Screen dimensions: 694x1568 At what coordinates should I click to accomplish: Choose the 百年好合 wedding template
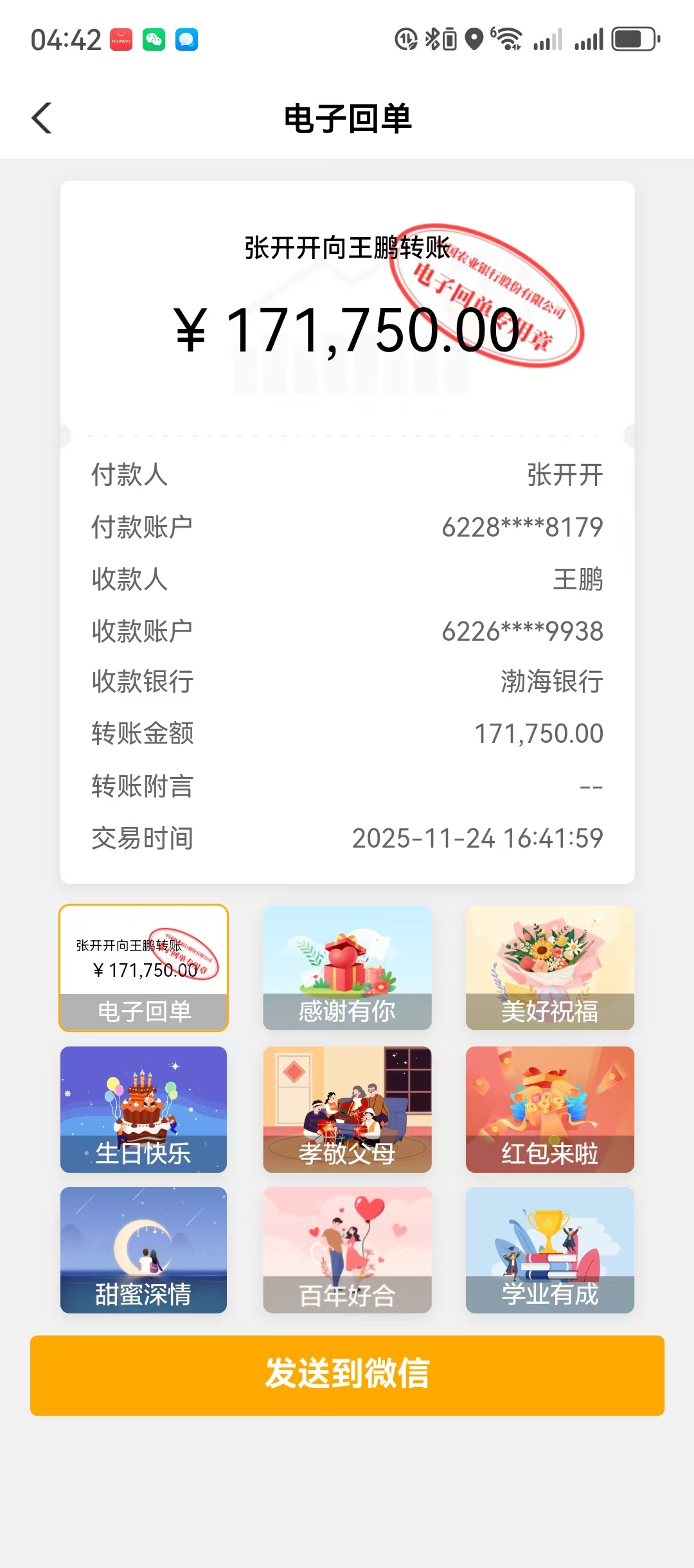point(347,1250)
